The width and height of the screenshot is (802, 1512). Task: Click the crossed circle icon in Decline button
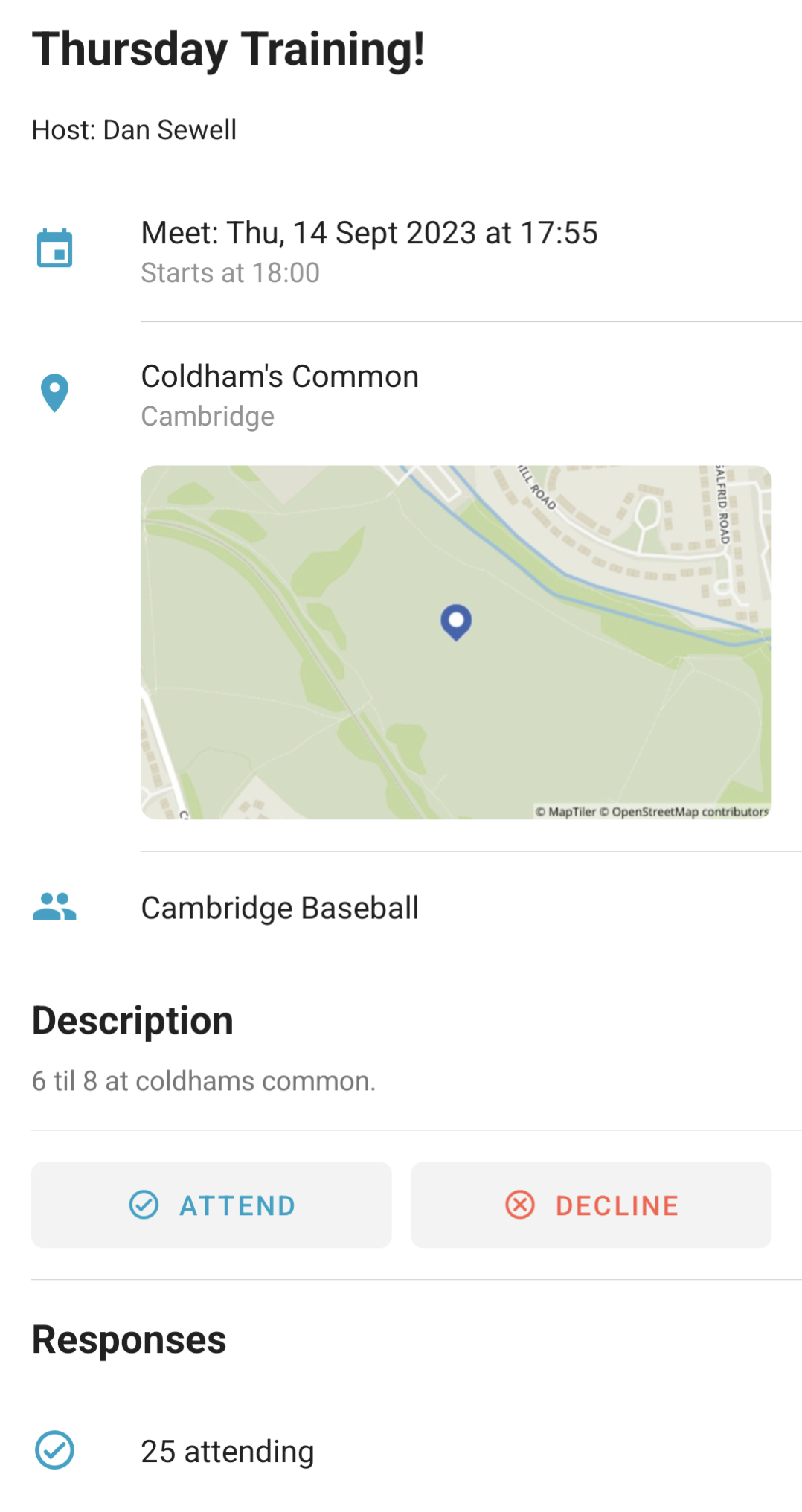pyautogui.click(x=522, y=1204)
